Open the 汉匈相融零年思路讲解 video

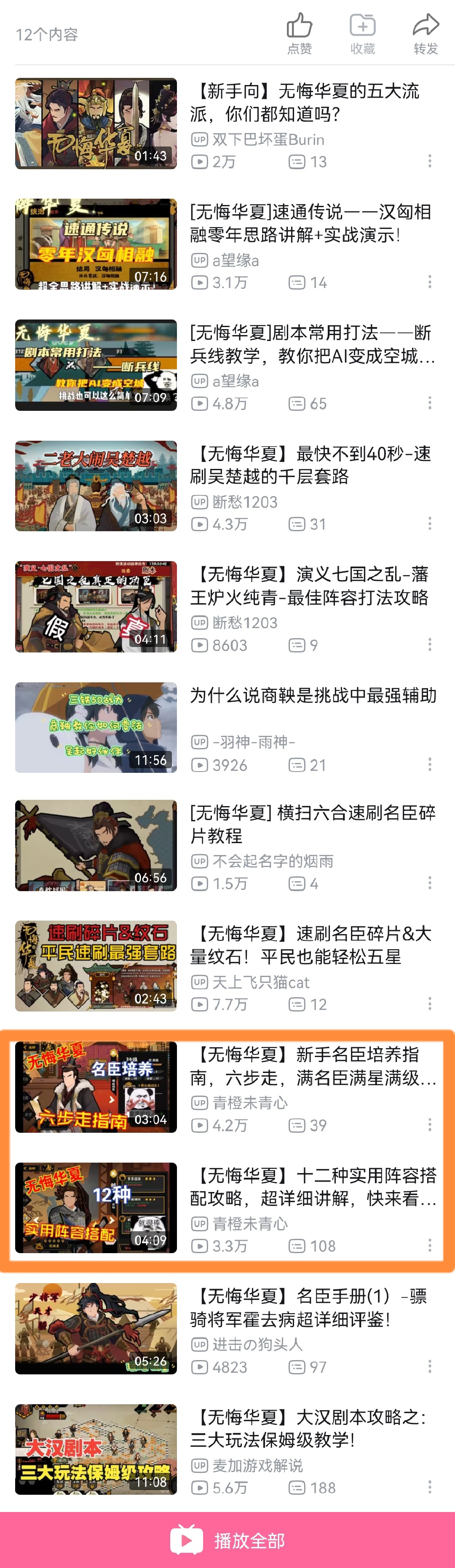pos(310,223)
